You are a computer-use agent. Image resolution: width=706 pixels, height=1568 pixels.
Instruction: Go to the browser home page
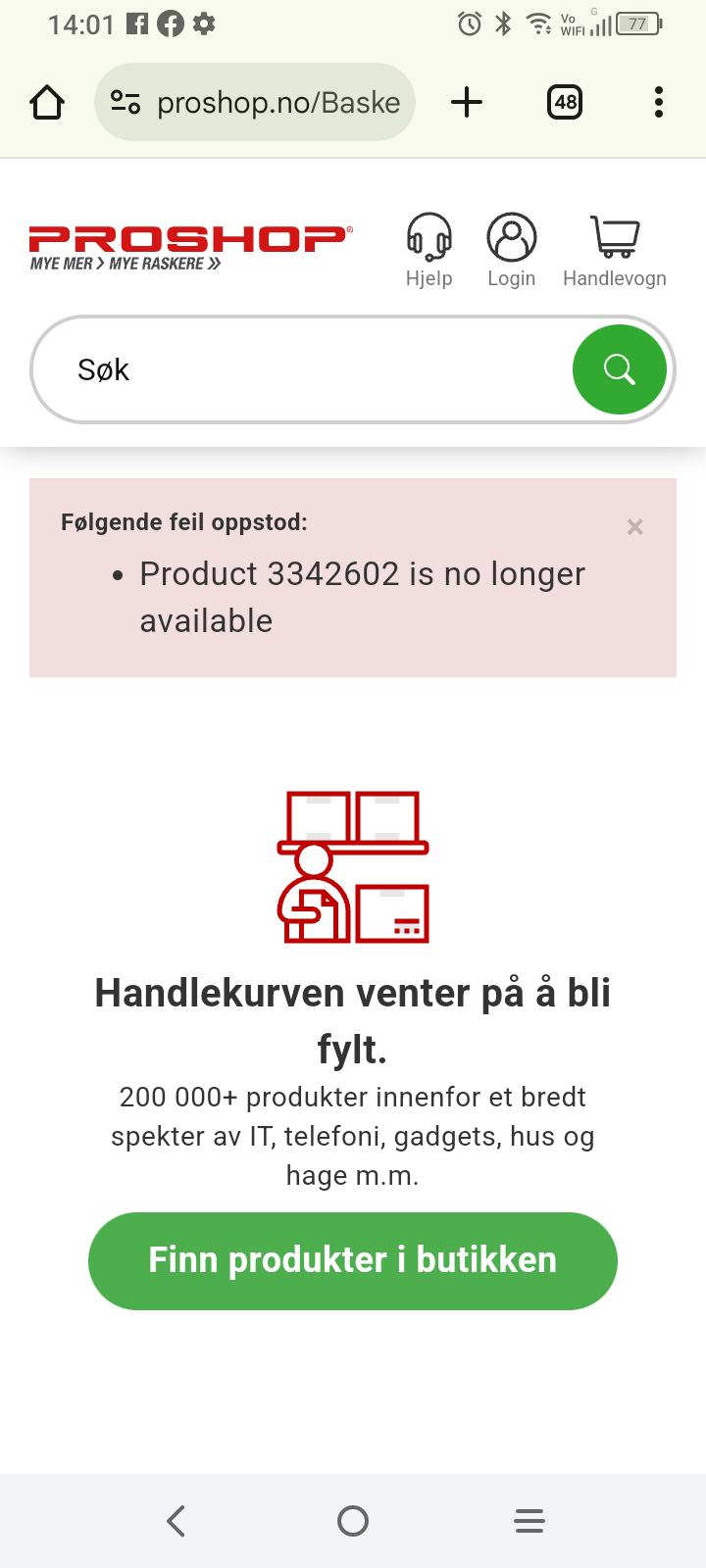(47, 102)
